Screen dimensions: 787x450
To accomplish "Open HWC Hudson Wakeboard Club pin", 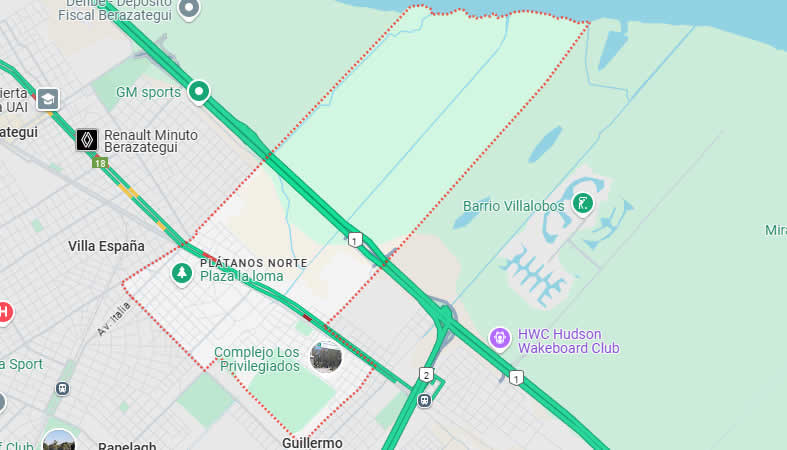I will point(500,338).
